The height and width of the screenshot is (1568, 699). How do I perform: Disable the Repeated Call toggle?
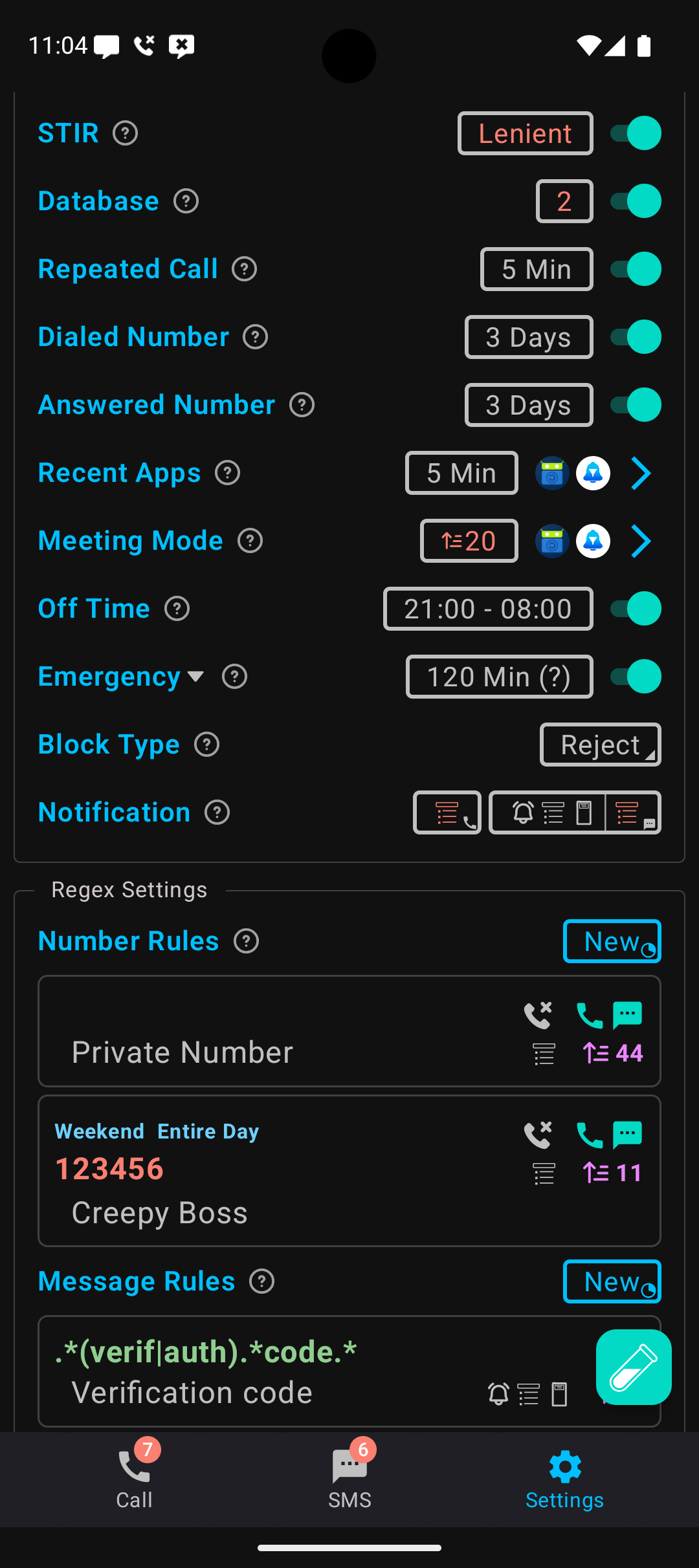coord(636,269)
